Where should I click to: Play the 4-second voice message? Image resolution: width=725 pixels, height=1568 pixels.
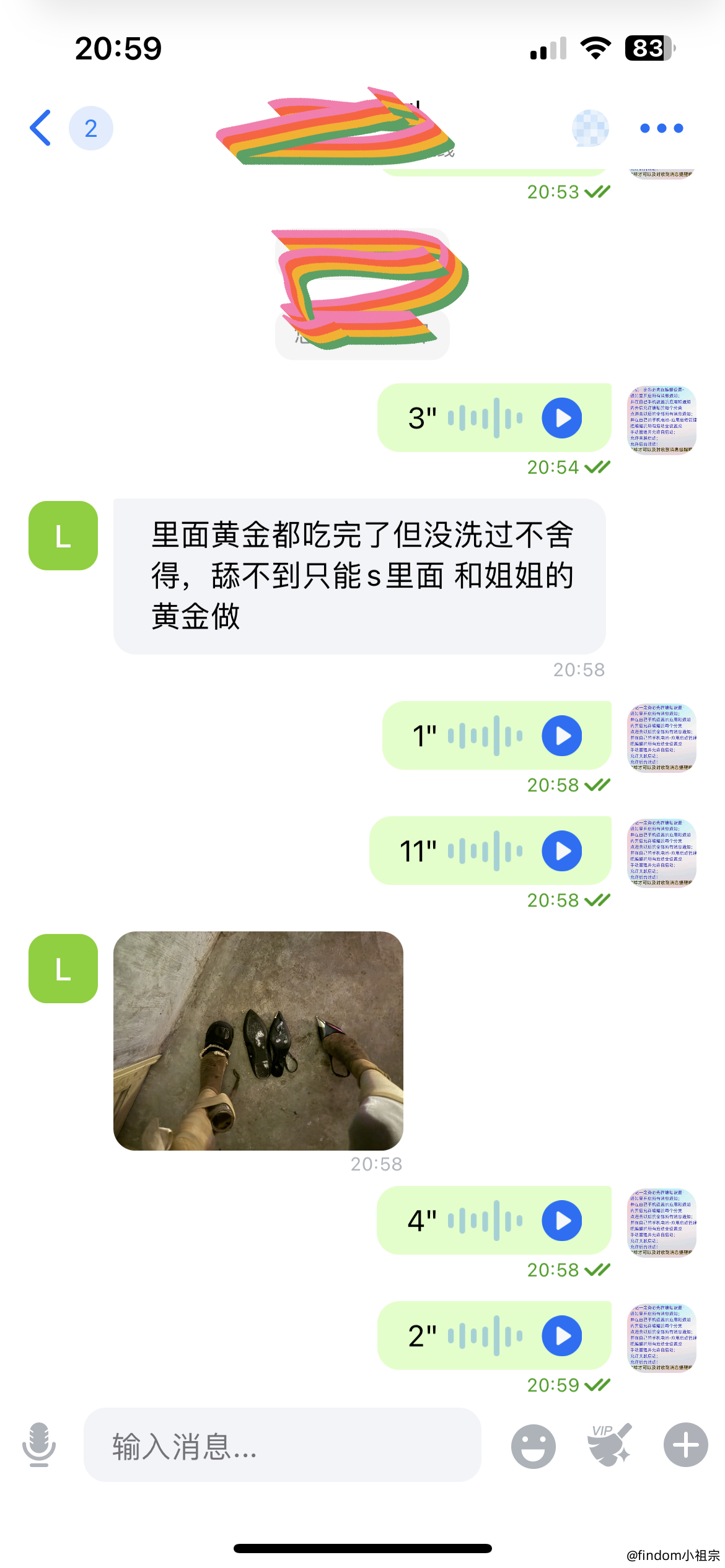pos(561,1221)
